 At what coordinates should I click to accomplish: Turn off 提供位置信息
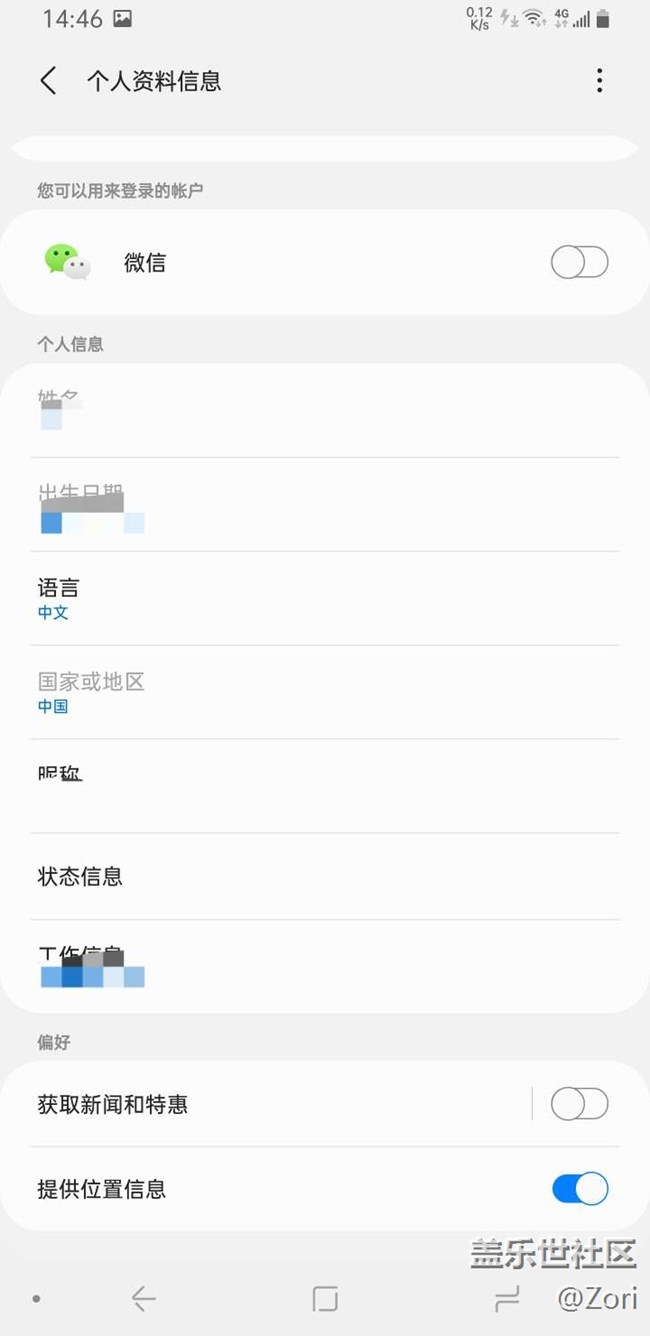click(579, 1189)
